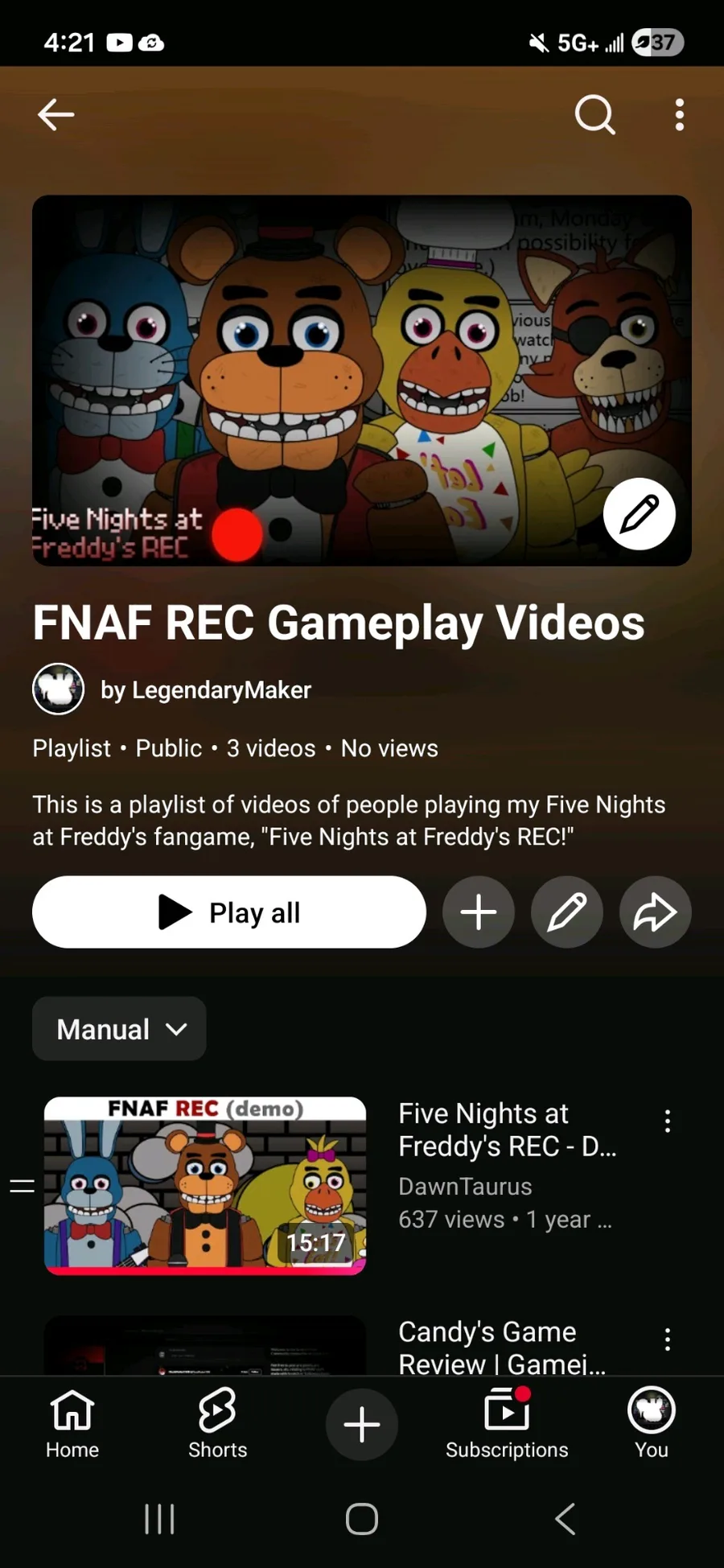724x1568 pixels.
Task: Share this playlist
Action: pyautogui.click(x=655, y=912)
